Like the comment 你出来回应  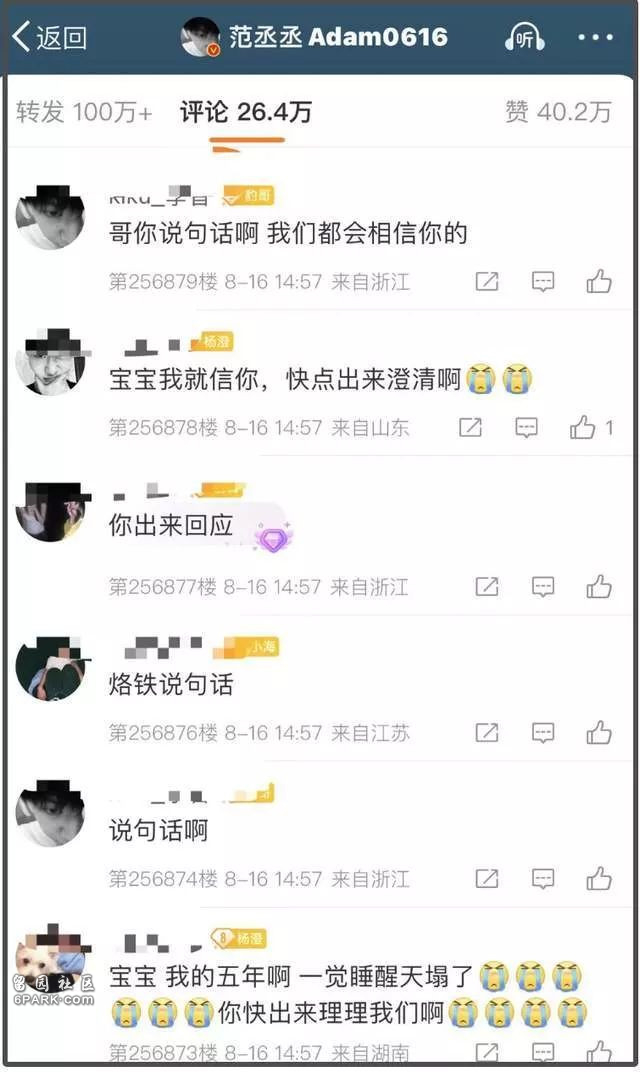[599, 587]
